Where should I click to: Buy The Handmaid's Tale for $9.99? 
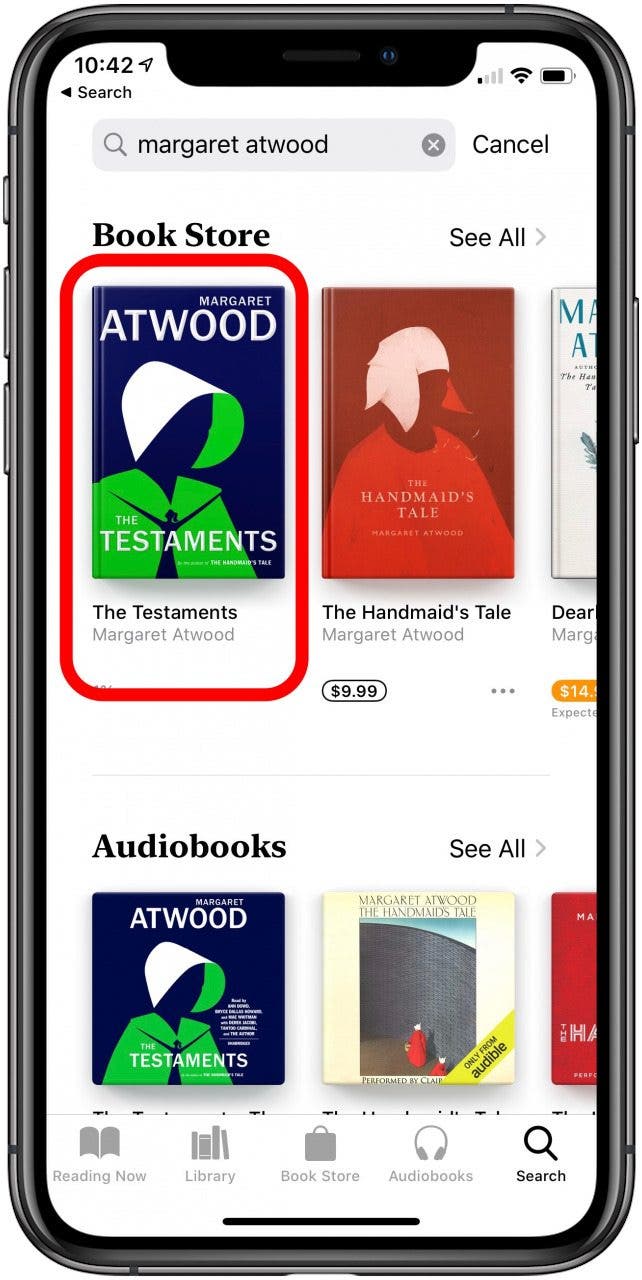click(354, 690)
